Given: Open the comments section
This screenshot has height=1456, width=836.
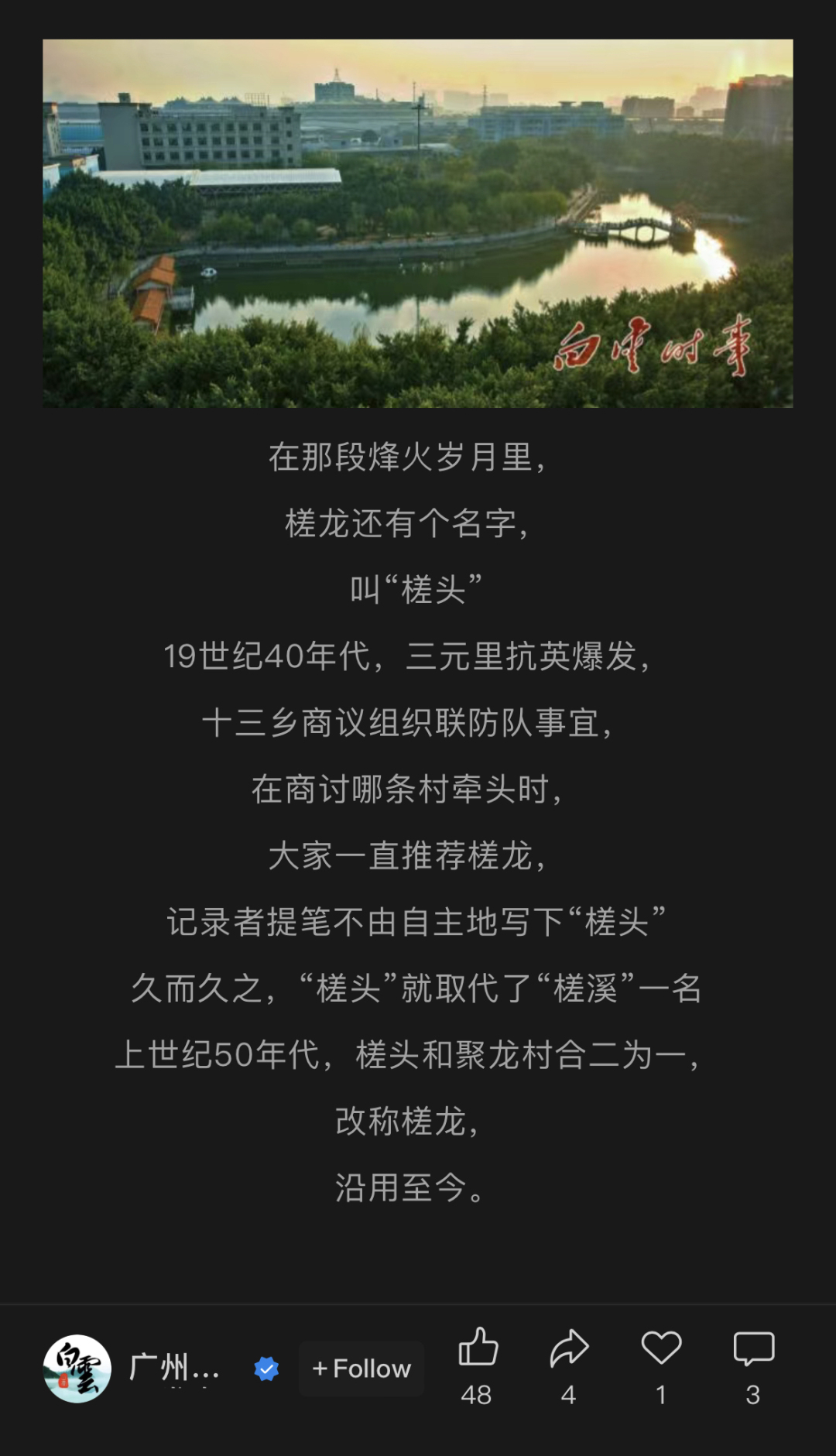Looking at the screenshot, I should tap(753, 1348).
